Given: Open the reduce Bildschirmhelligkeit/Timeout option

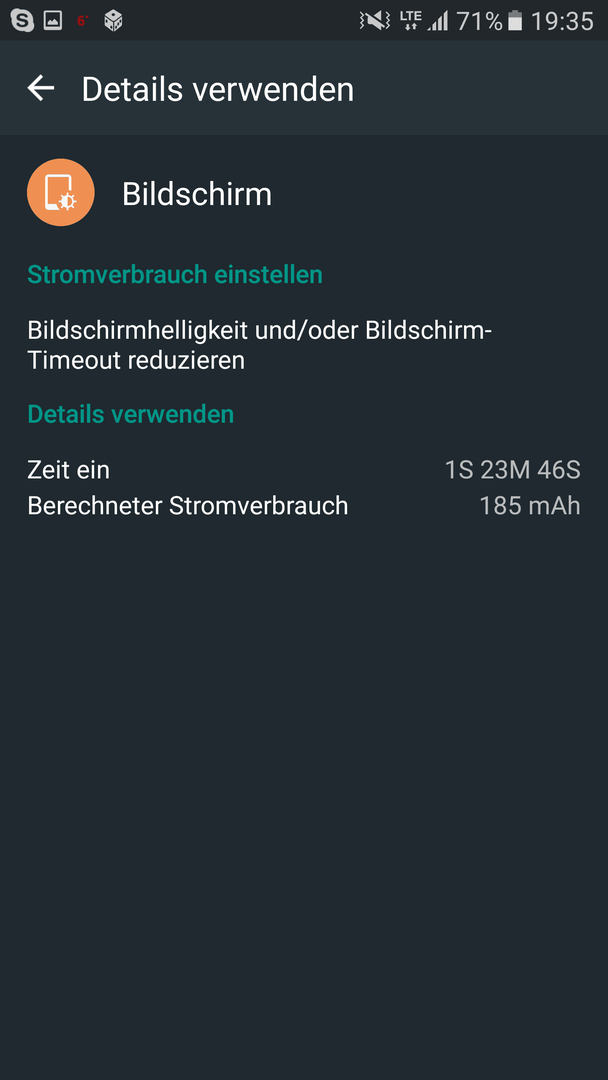Looking at the screenshot, I should click(x=304, y=345).
